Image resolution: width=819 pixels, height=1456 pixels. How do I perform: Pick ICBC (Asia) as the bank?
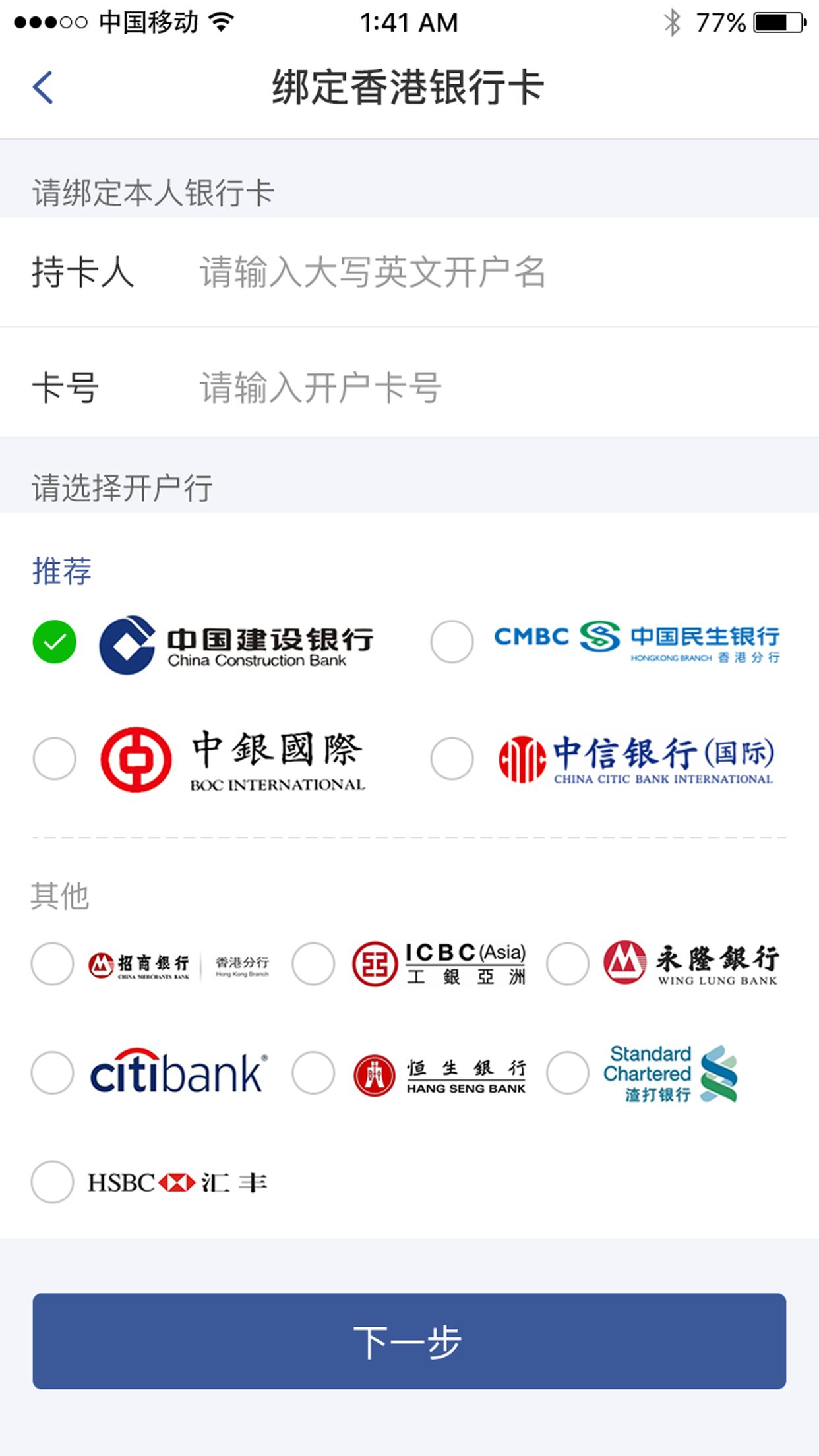[313, 963]
